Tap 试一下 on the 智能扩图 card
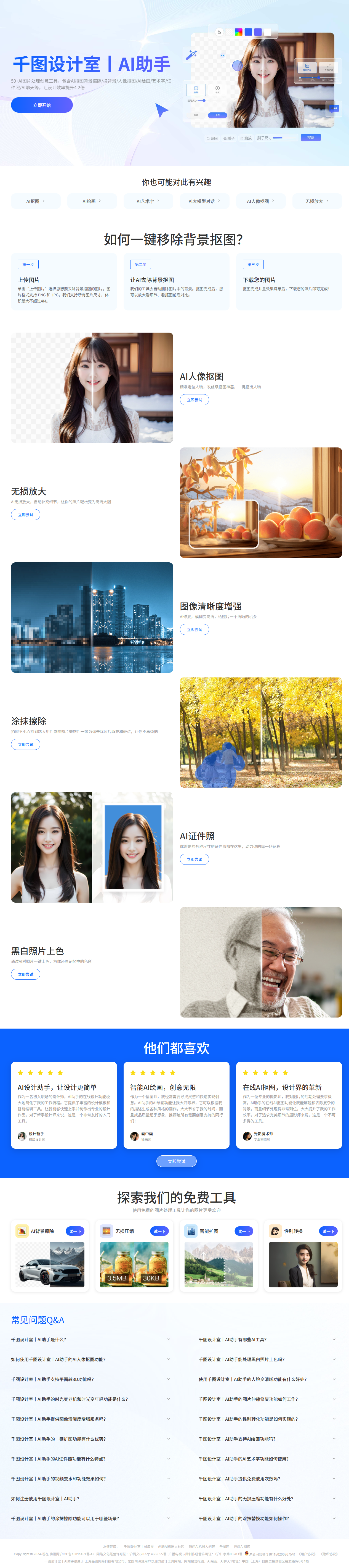 pos(244,1231)
